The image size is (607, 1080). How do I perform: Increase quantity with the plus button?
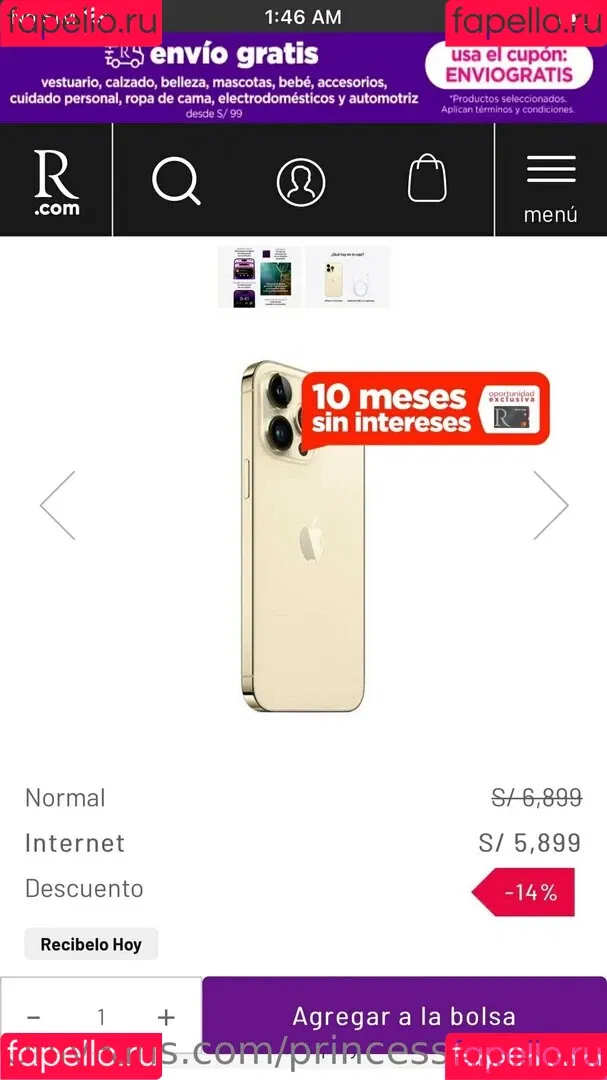(x=166, y=1017)
